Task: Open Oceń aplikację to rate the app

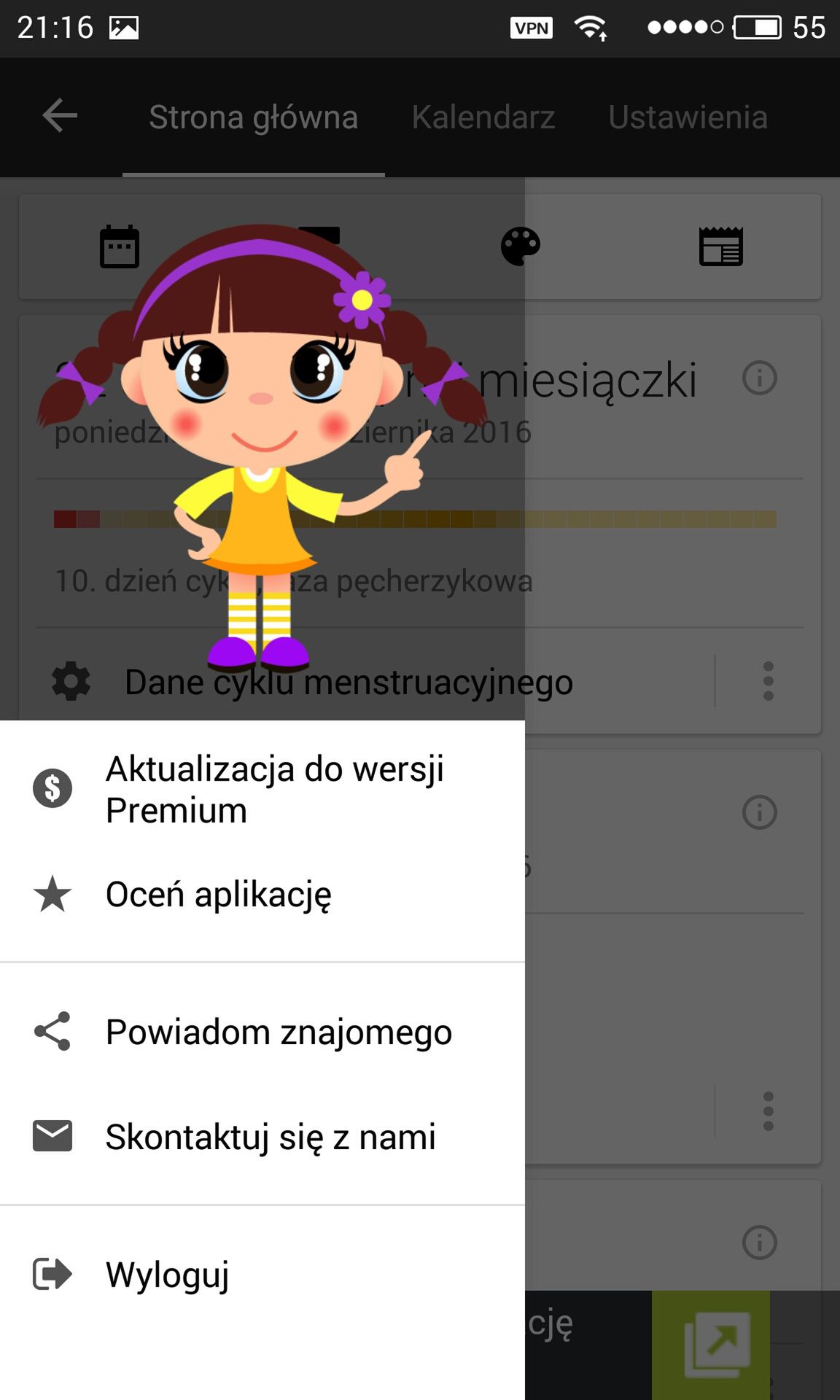Action: point(262,895)
